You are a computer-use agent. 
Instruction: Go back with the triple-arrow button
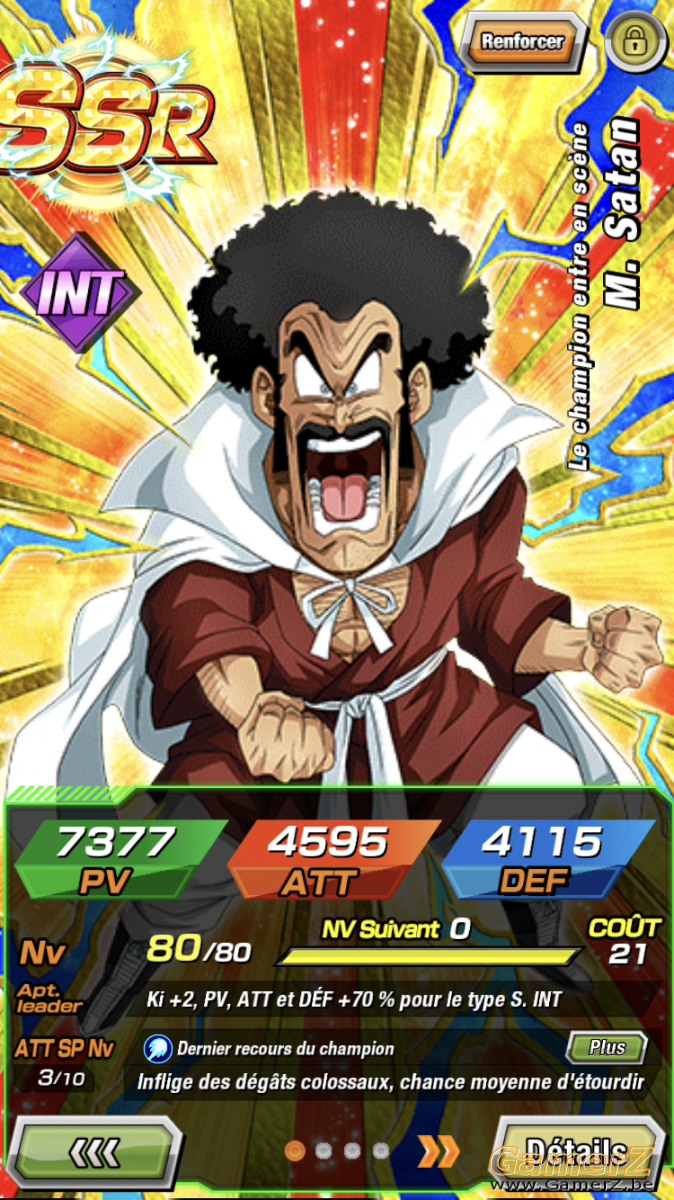point(96,1154)
